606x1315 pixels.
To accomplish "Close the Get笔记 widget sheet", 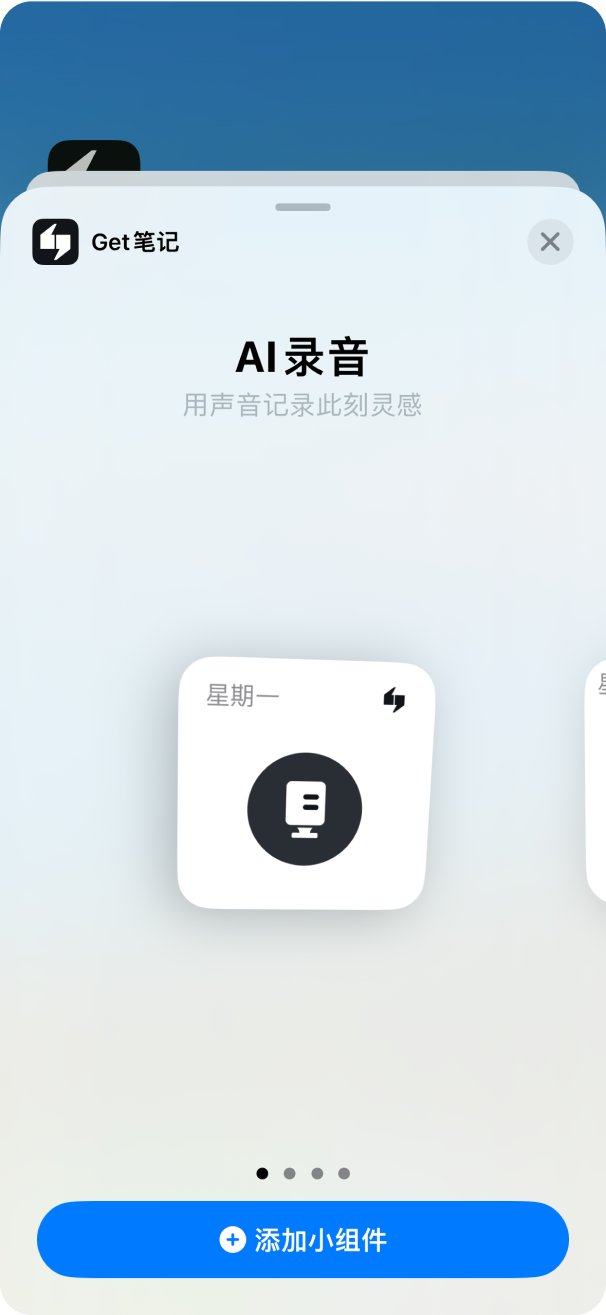I will pos(550,242).
